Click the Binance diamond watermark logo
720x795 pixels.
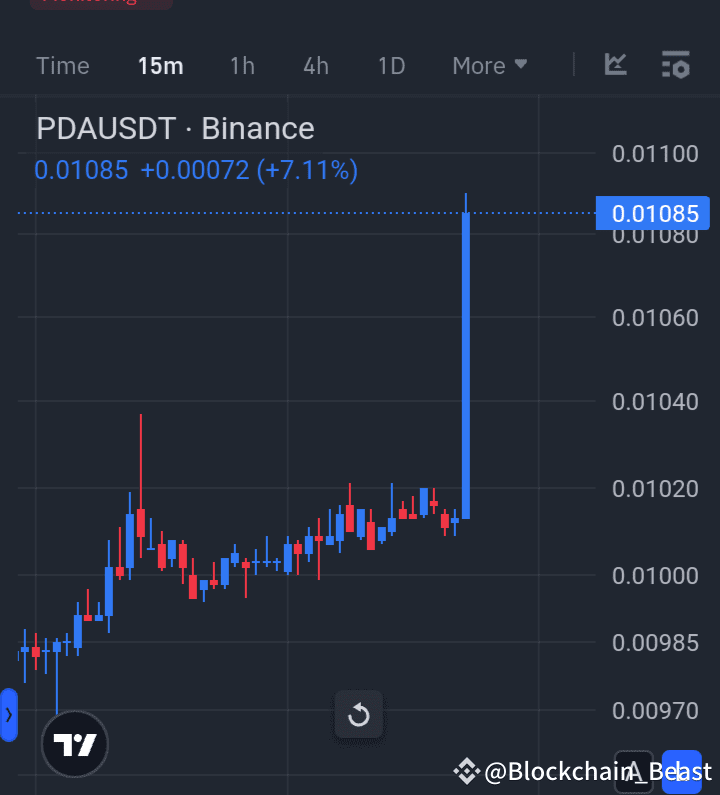[x=466, y=770]
